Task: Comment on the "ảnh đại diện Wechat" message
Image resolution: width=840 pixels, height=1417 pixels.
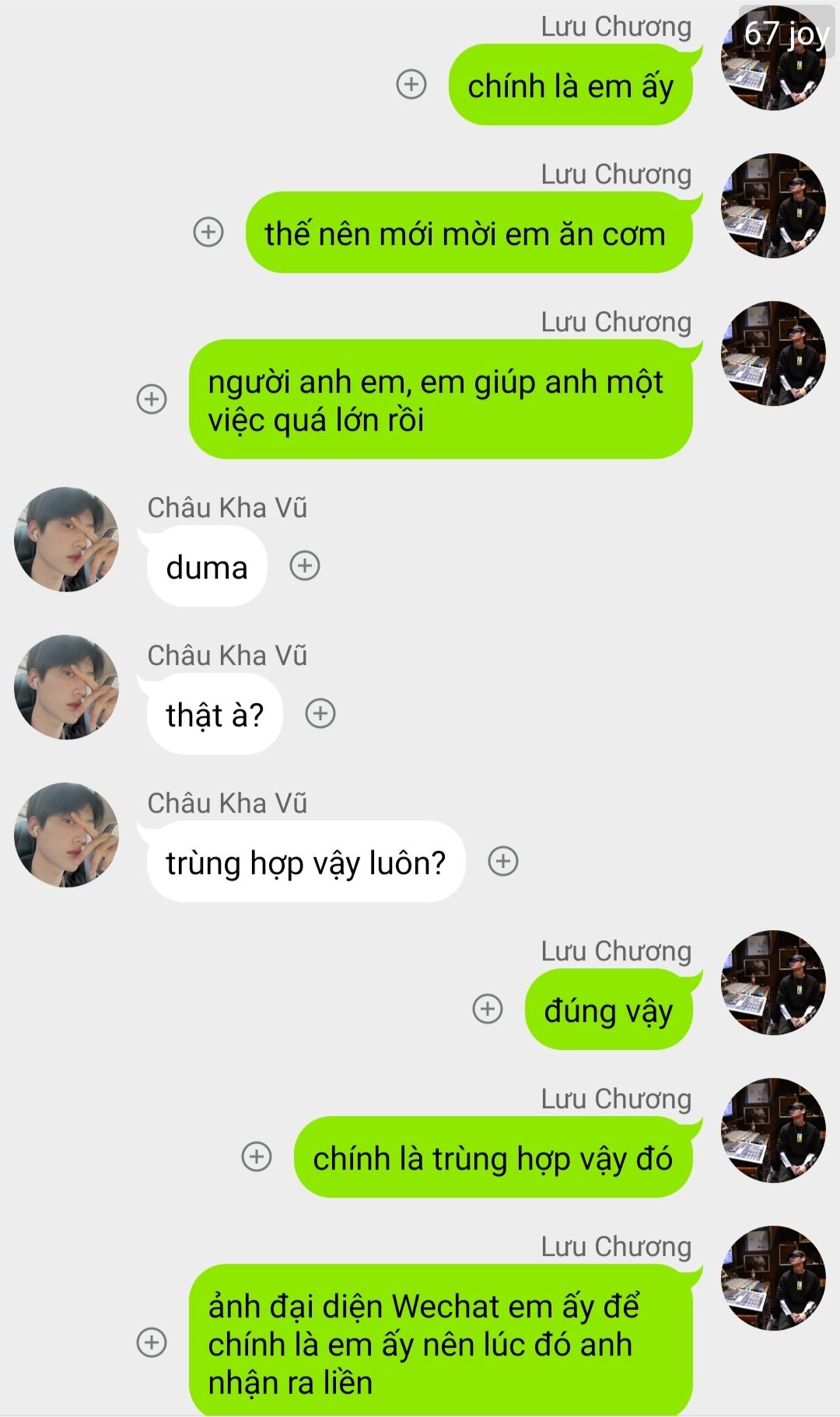Action: coord(152,1342)
